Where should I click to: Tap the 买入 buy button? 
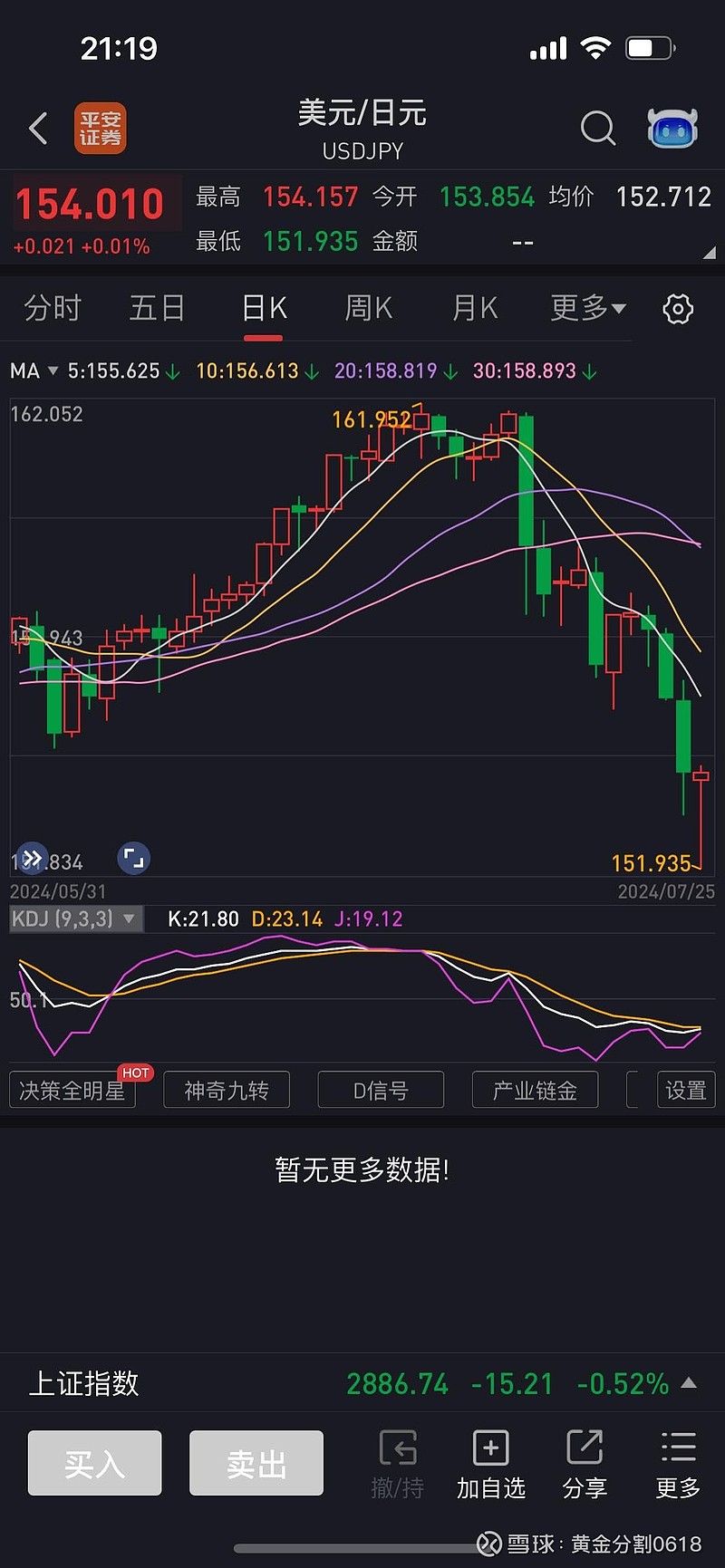[94, 1463]
